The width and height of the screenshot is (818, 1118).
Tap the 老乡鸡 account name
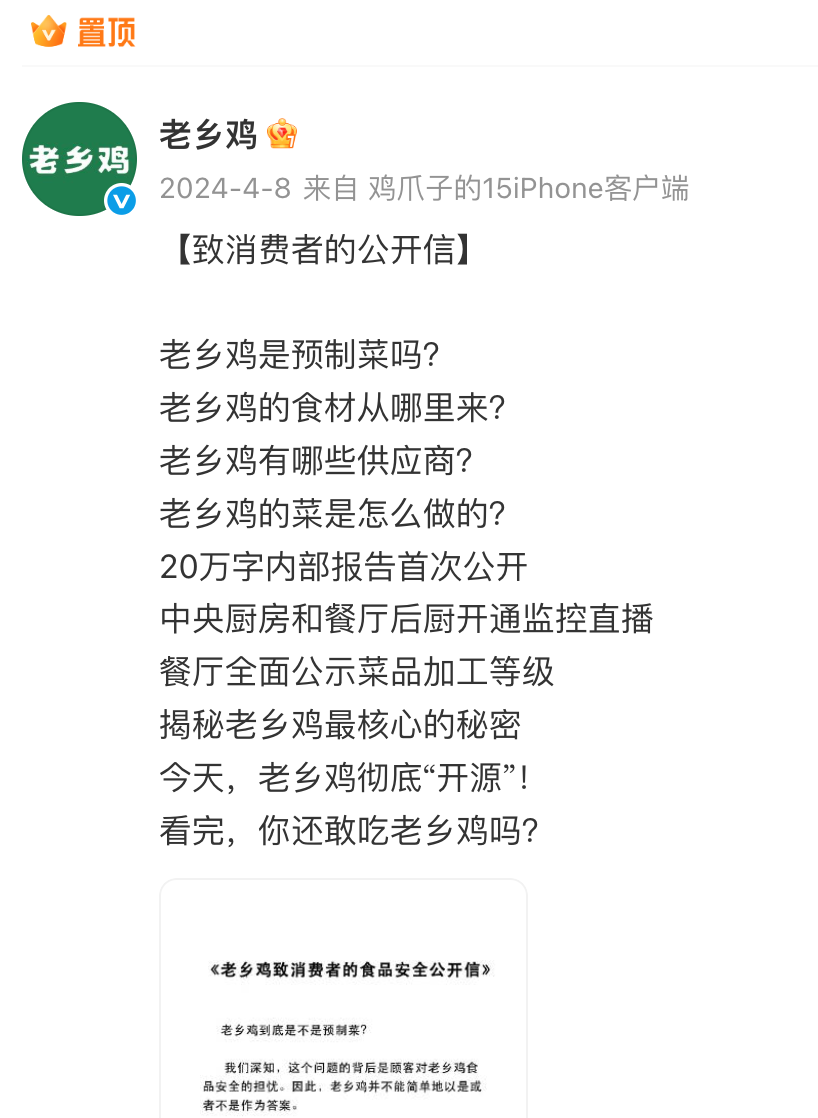(x=208, y=134)
